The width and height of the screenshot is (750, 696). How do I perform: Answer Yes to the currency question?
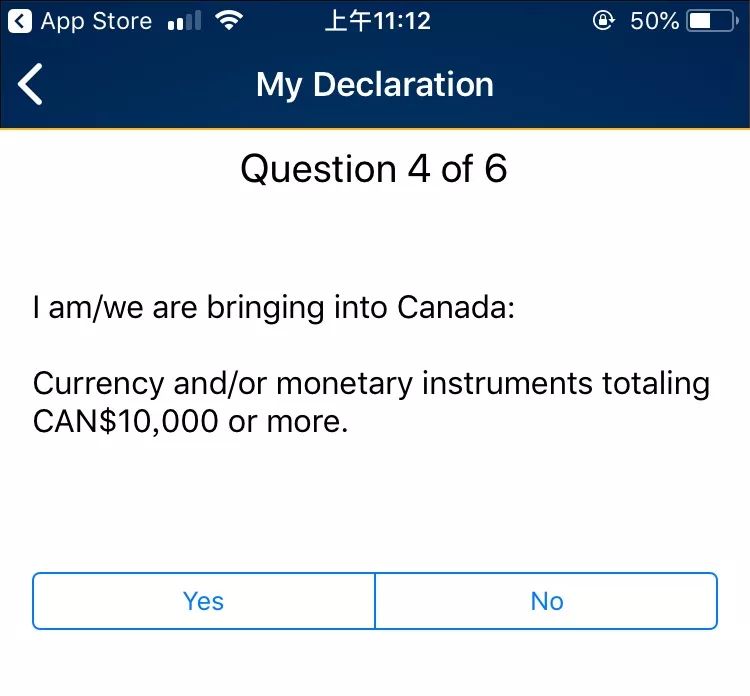[204, 601]
